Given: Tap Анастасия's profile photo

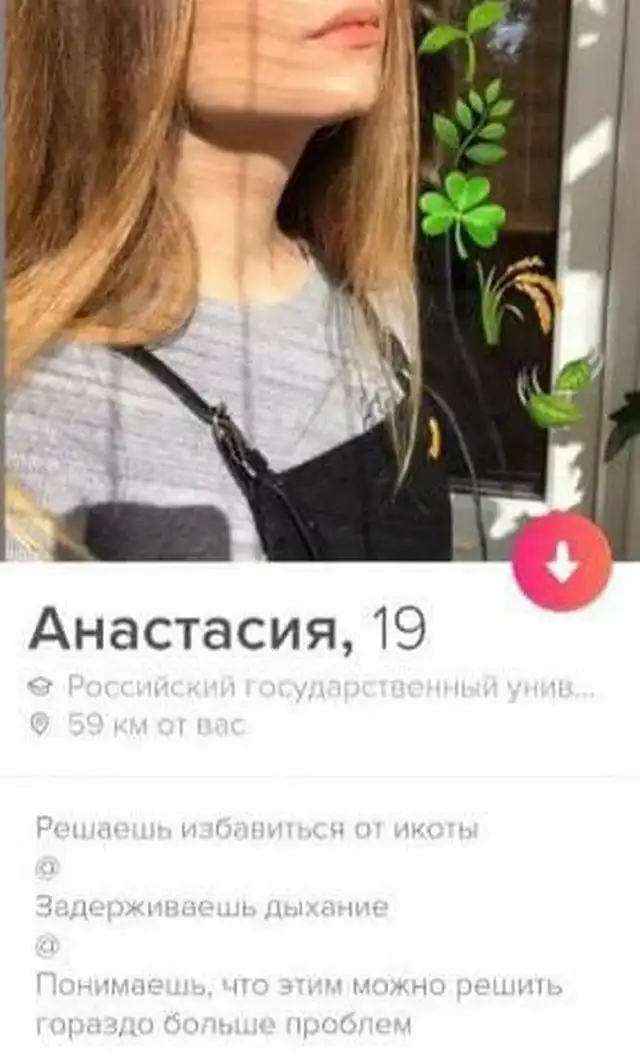Looking at the screenshot, I should click(x=300, y=280).
